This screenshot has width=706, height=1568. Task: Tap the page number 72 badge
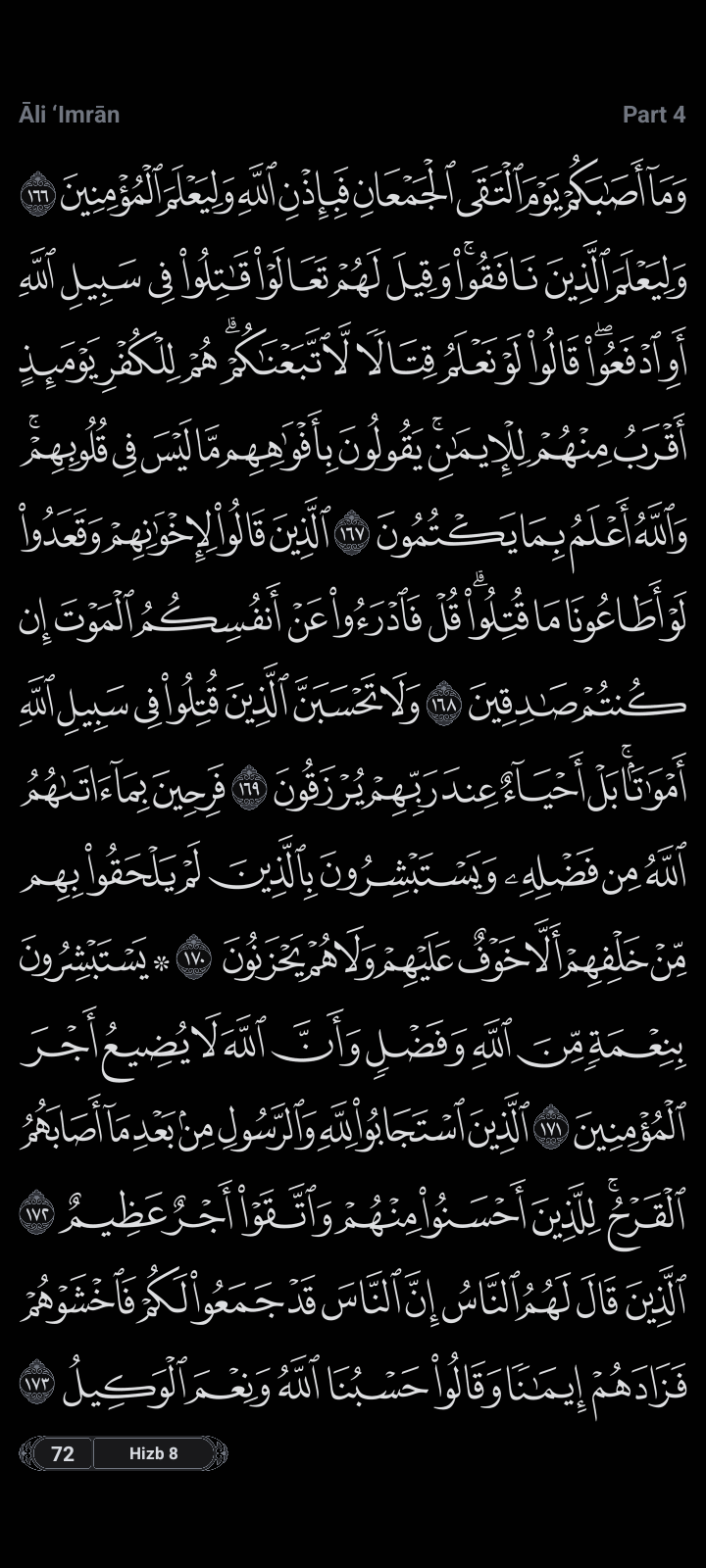point(62,1452)
